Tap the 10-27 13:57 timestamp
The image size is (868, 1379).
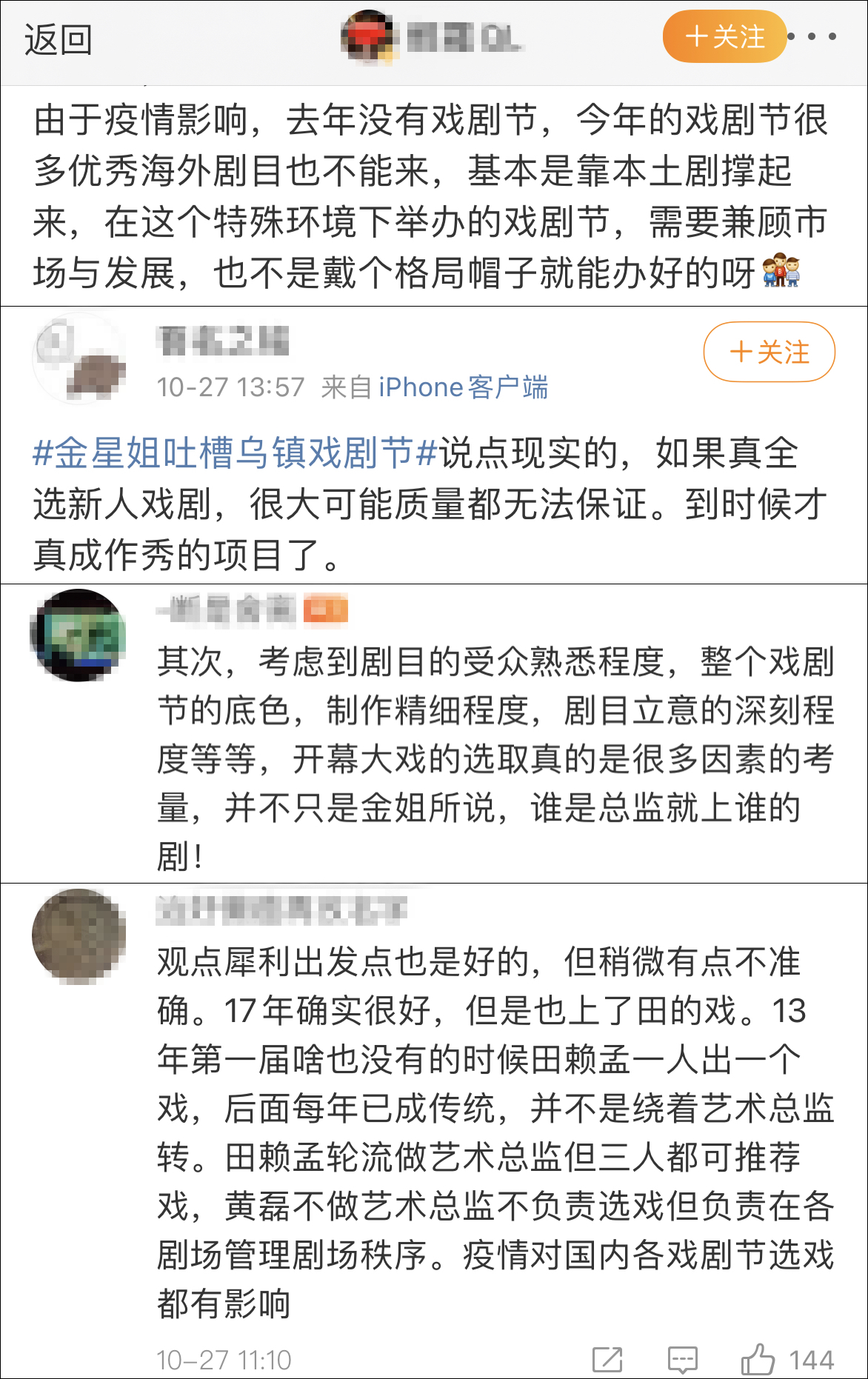pyautogui.click(x=230, y=386)
